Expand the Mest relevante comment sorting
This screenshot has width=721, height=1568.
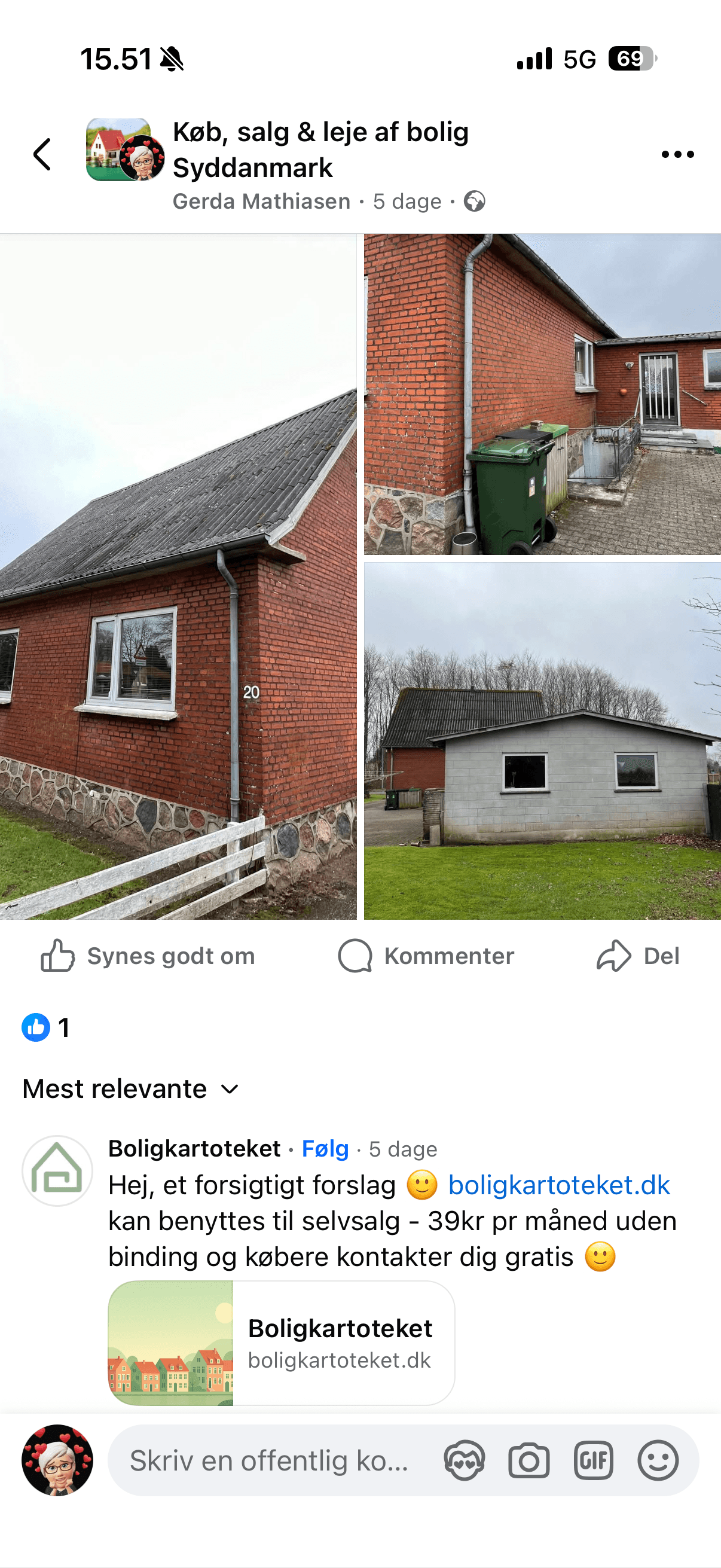(x=131, y=1089)
